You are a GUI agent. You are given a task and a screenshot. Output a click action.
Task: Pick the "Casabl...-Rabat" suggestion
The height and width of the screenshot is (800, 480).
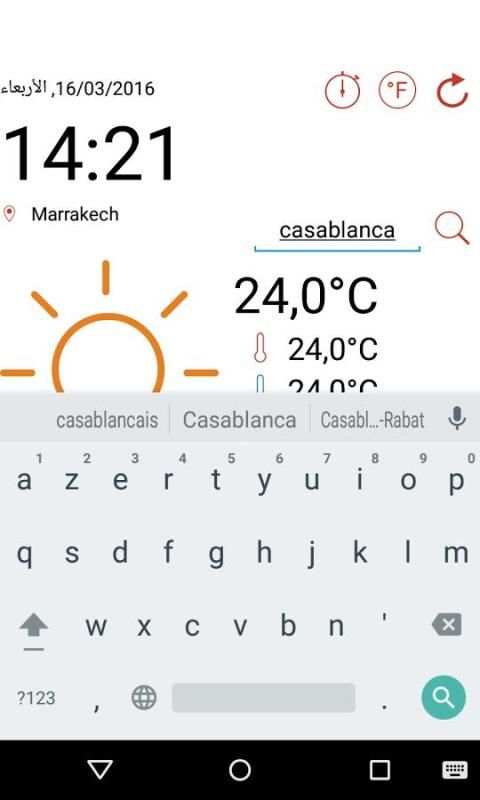pyautogui.click(x=372, y=420)
